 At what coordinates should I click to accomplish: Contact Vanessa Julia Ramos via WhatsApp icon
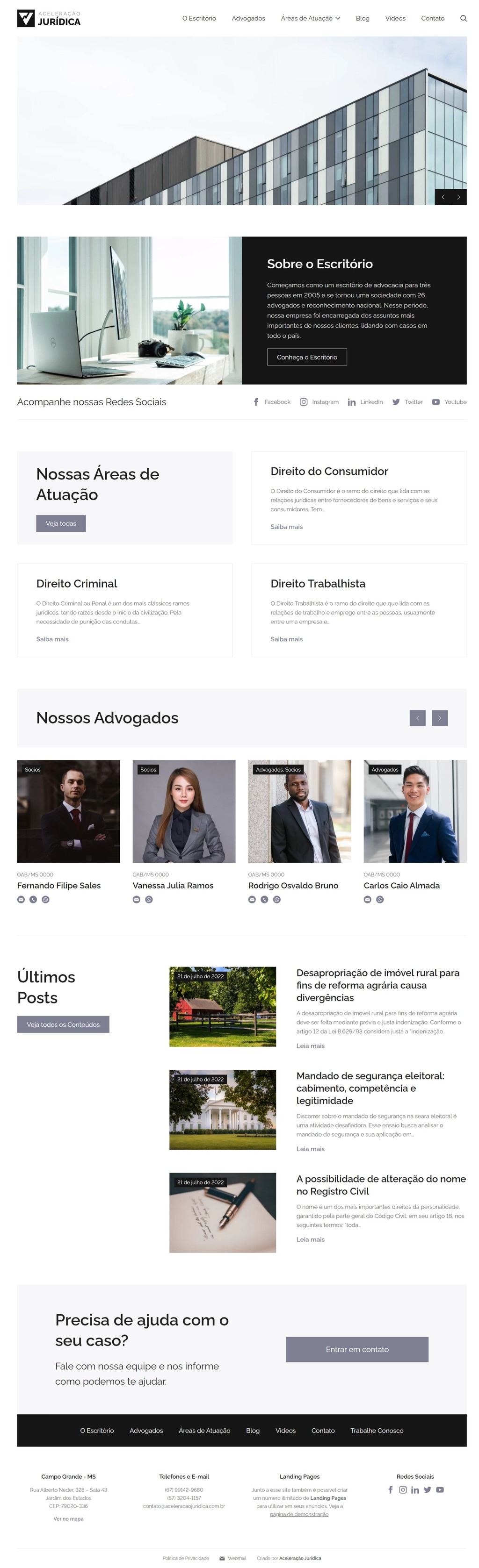point(149,900)
